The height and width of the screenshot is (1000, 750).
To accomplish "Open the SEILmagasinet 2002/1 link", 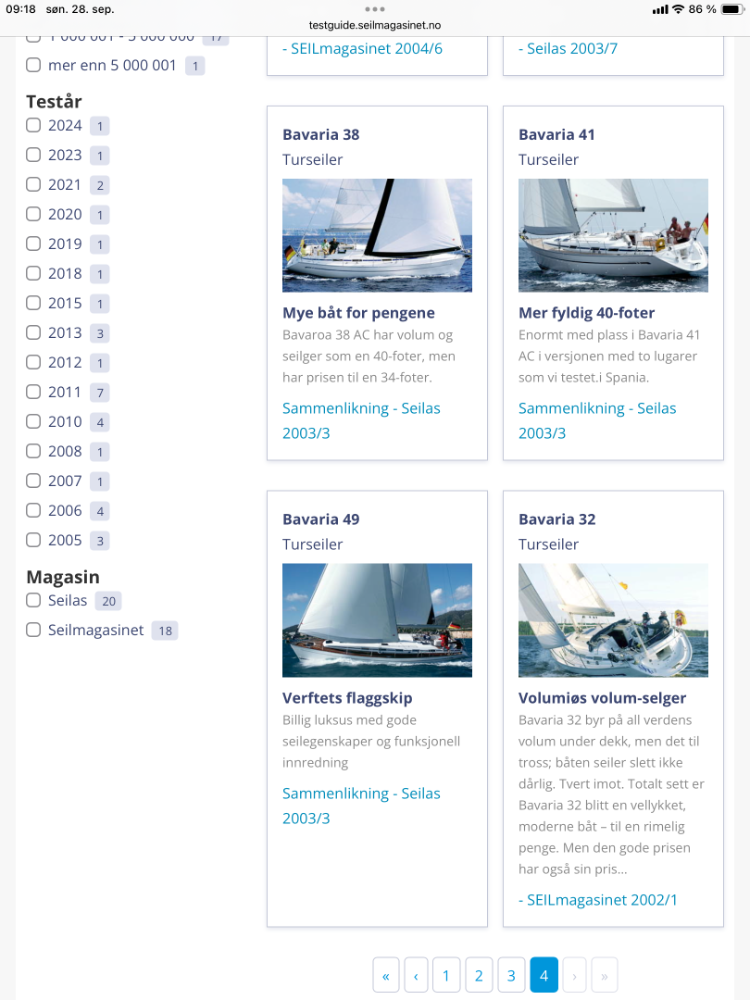I will click(598, 900).
